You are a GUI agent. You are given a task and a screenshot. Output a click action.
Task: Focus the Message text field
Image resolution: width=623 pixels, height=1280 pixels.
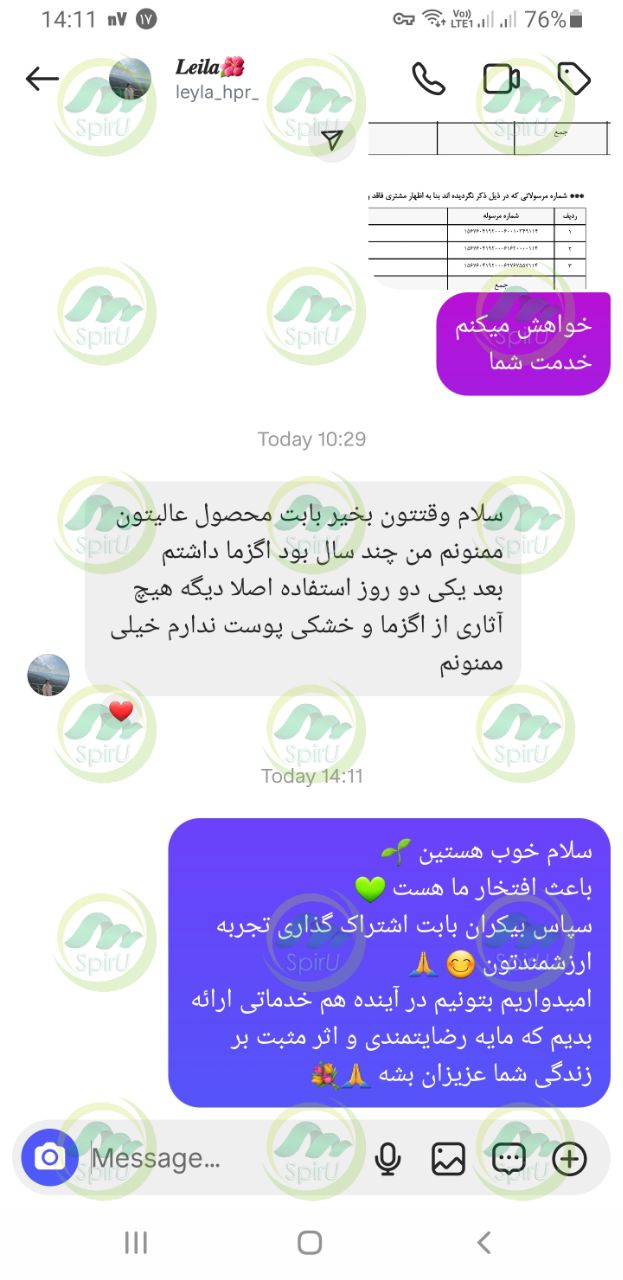pos(220,1159)
